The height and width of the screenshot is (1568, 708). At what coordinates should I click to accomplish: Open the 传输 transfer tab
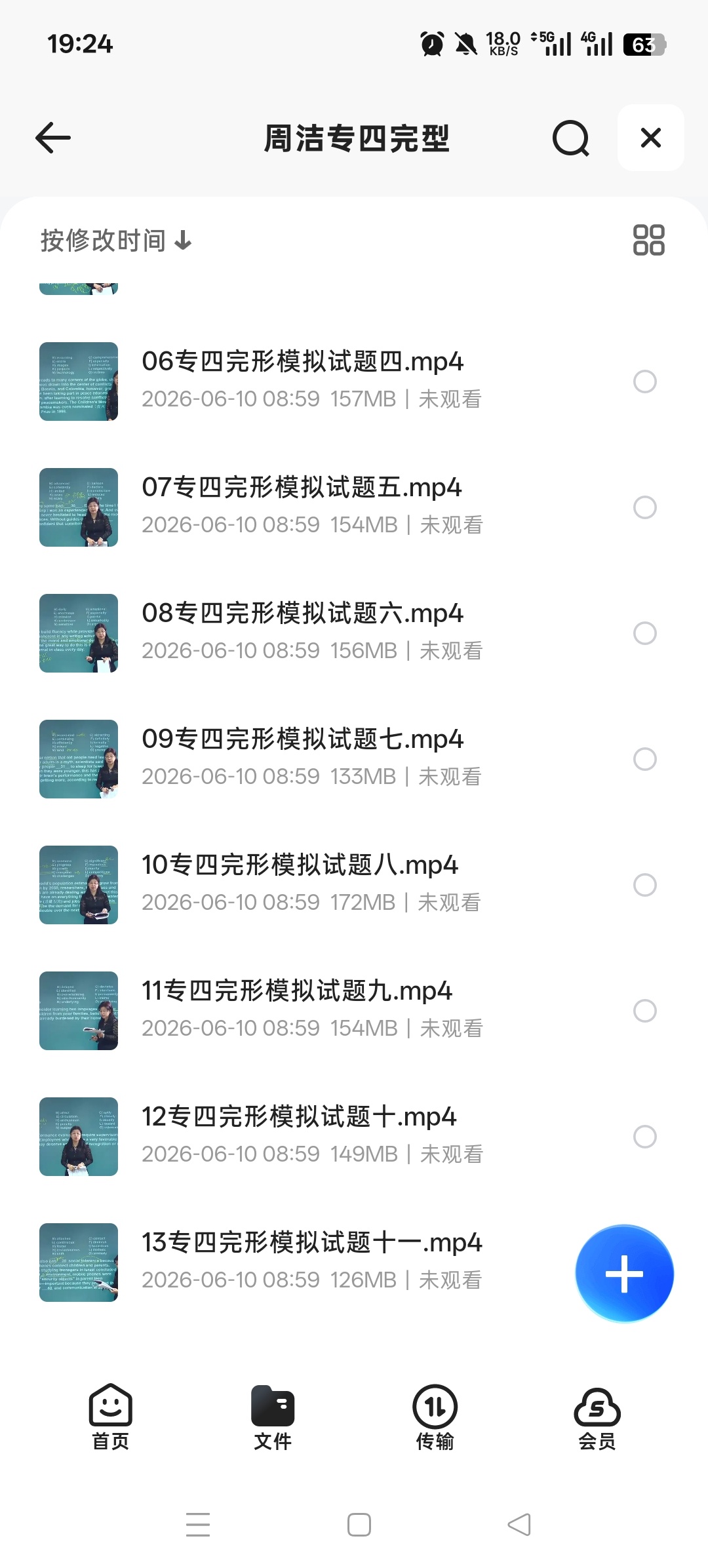coord(435,1417)
